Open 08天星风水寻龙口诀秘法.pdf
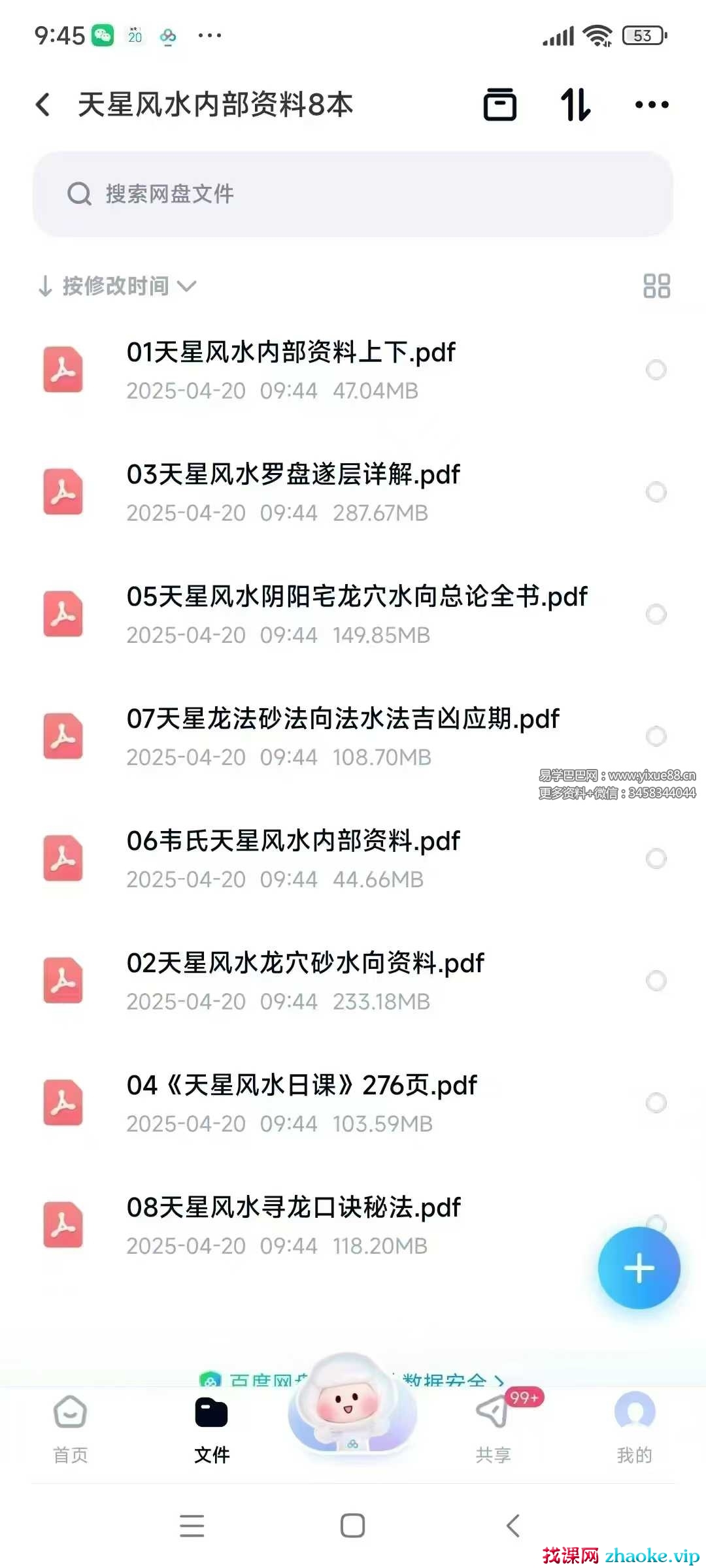This screenshot has height=1568, width=706. (294, 1208)
